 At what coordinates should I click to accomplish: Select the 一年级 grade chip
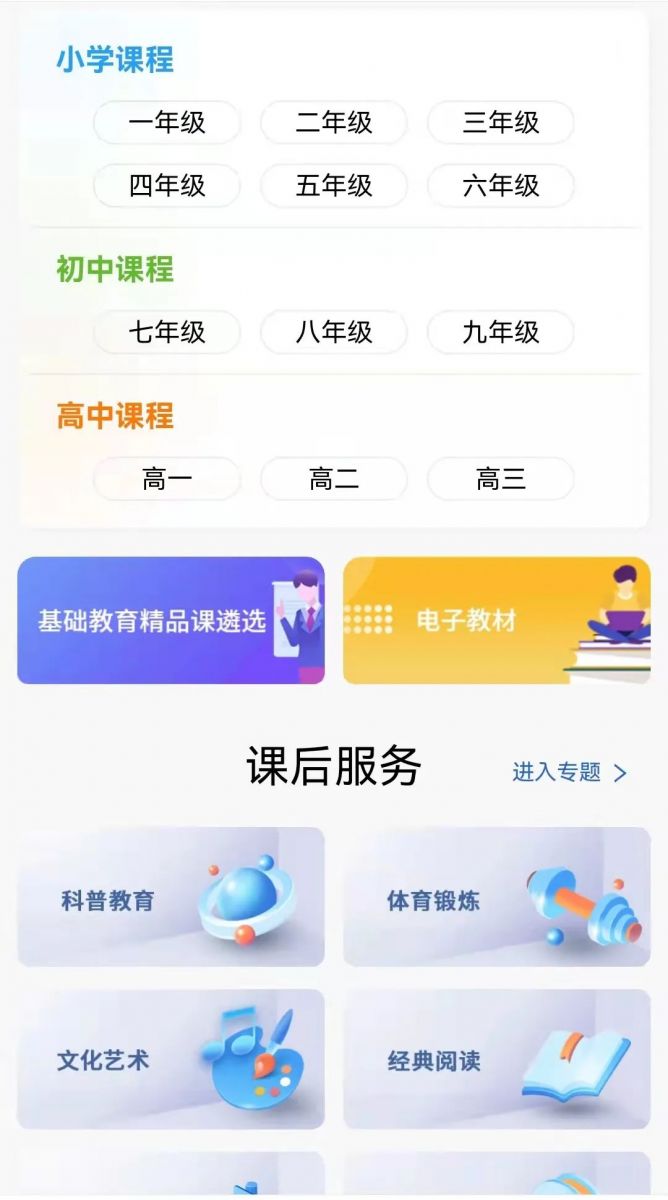[167, 123]
